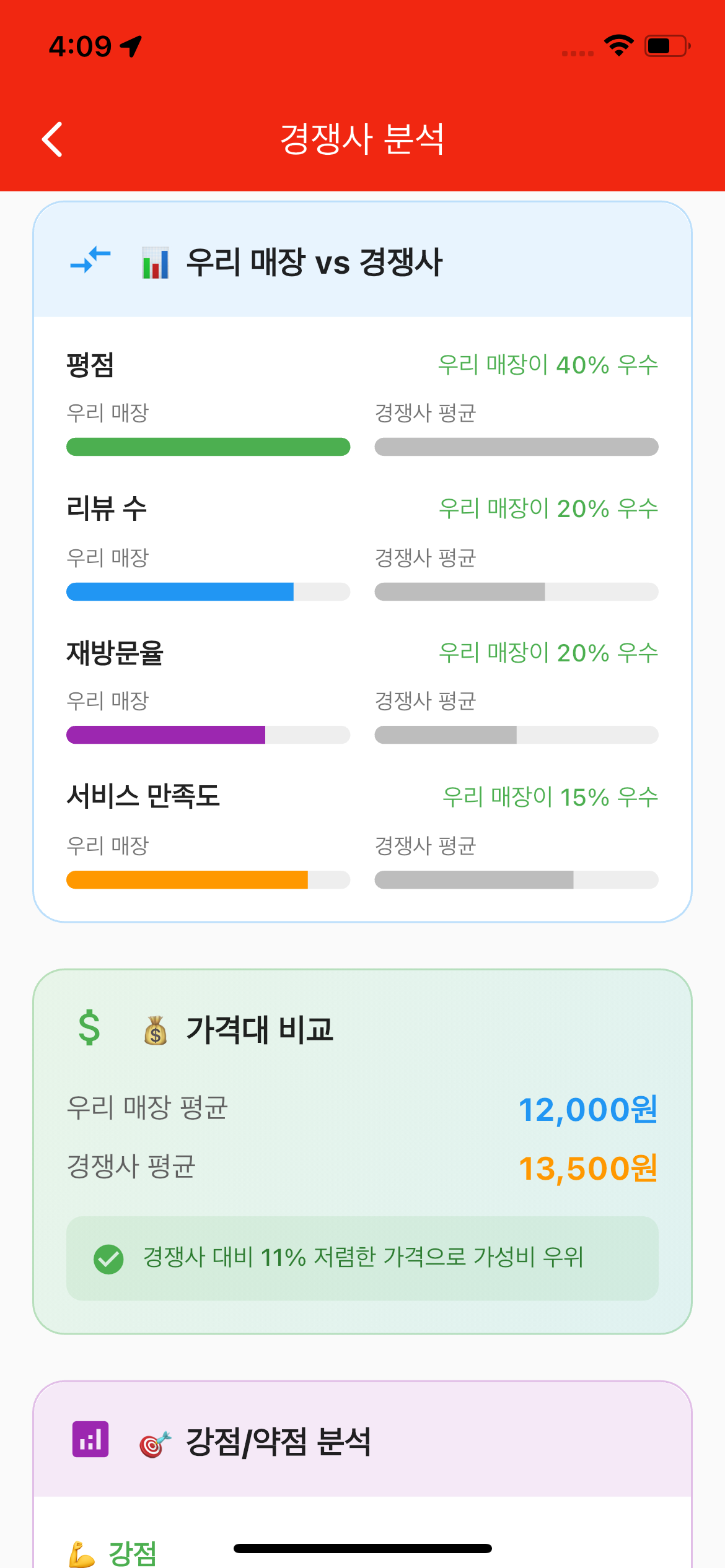Tap the green 평점 progress bar for 우리 매장

(208, 446)
